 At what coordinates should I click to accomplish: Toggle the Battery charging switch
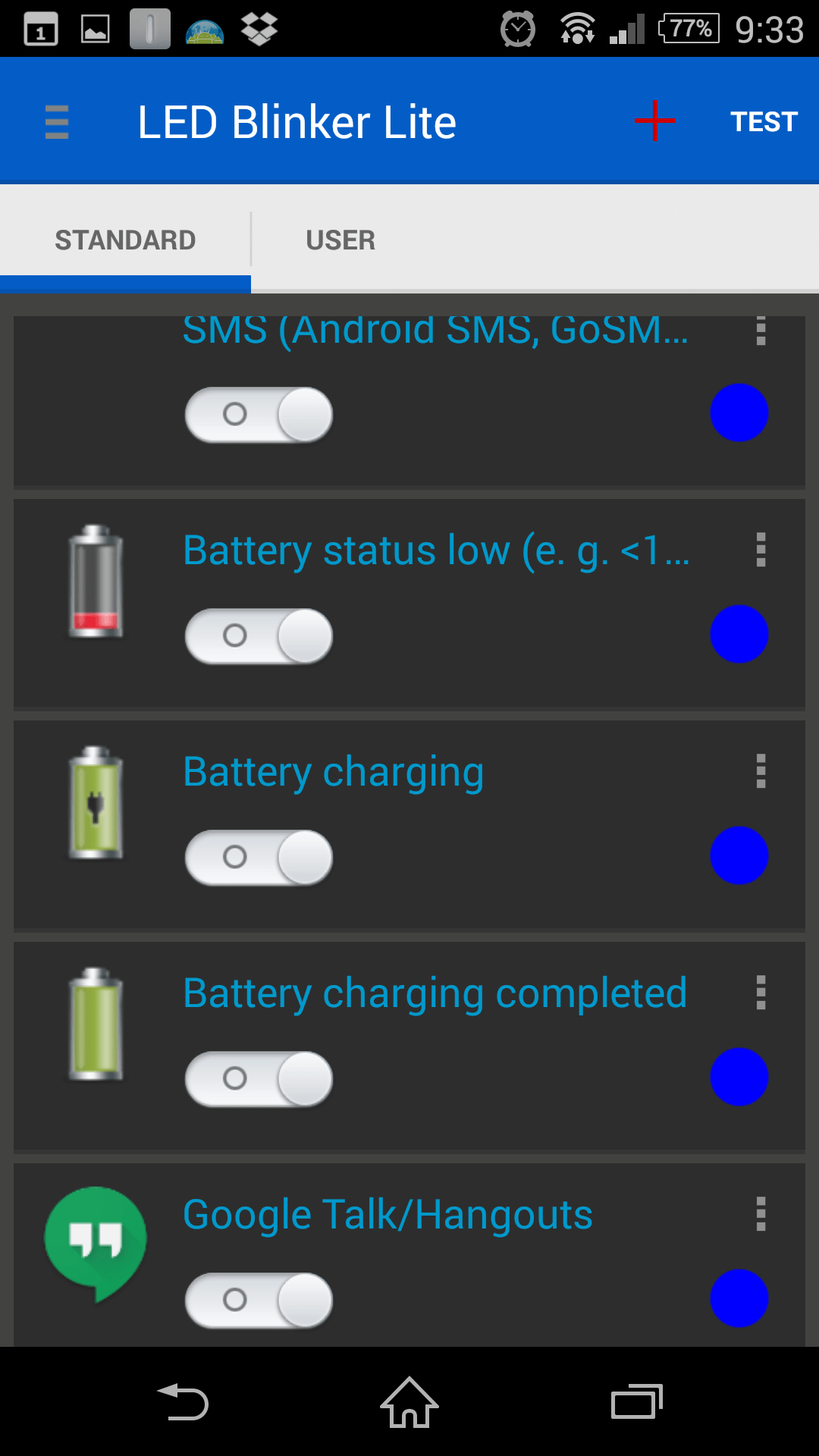(259, 858)
